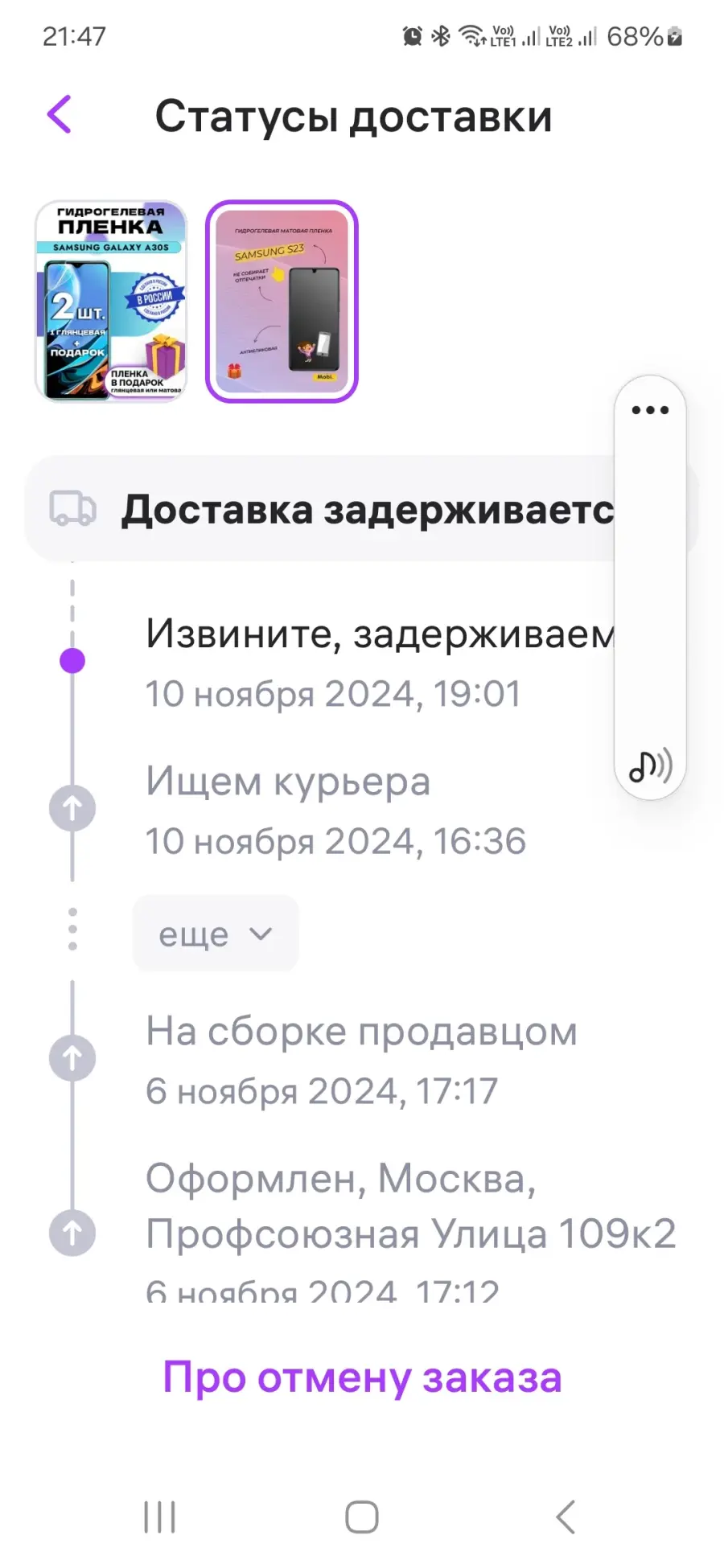Select the Samsung S23 matte film thumbnail
The height and width of the screenshot is (1568, 724).
click(x=282, y=301)
